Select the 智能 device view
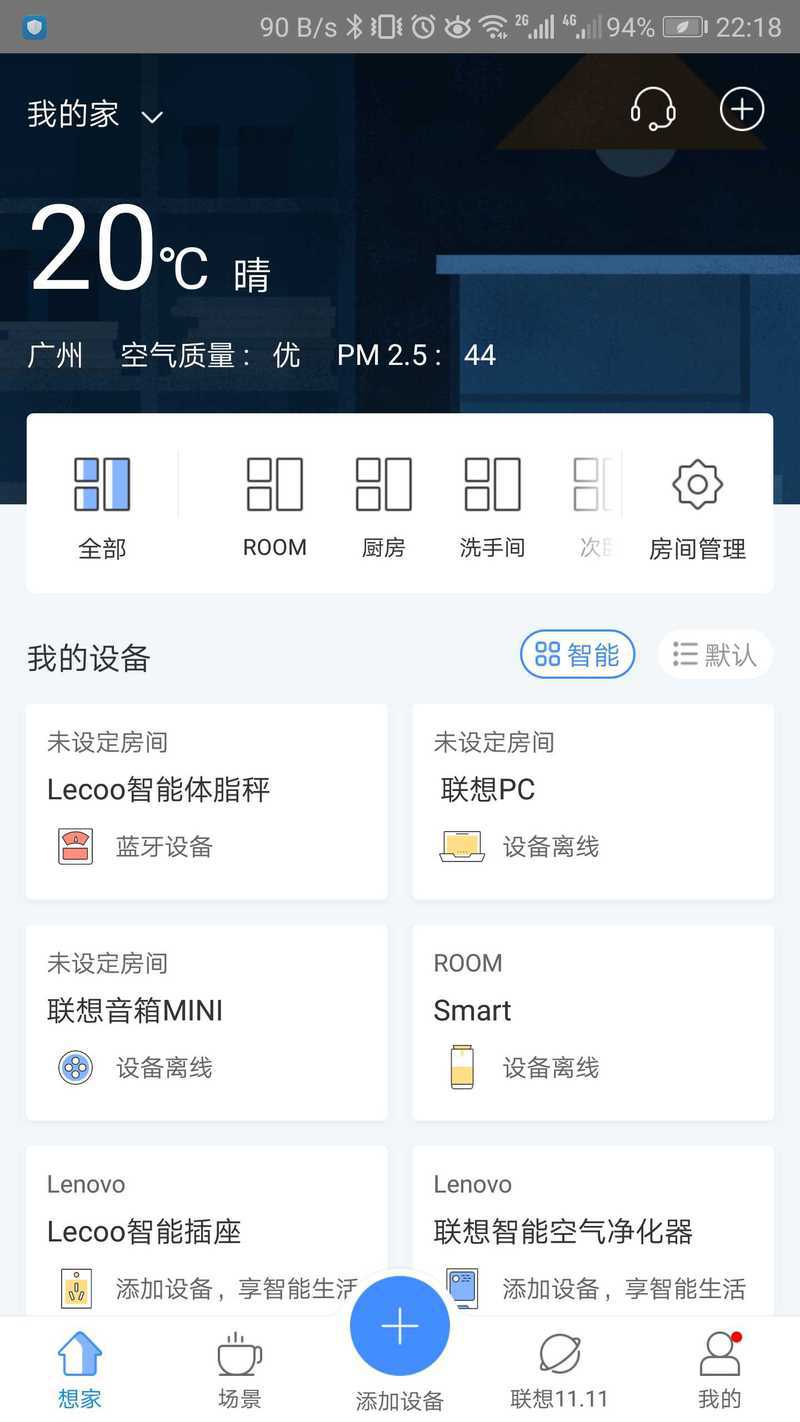The width and height of the screenshot is (800, 1422). tap(577, 655)
